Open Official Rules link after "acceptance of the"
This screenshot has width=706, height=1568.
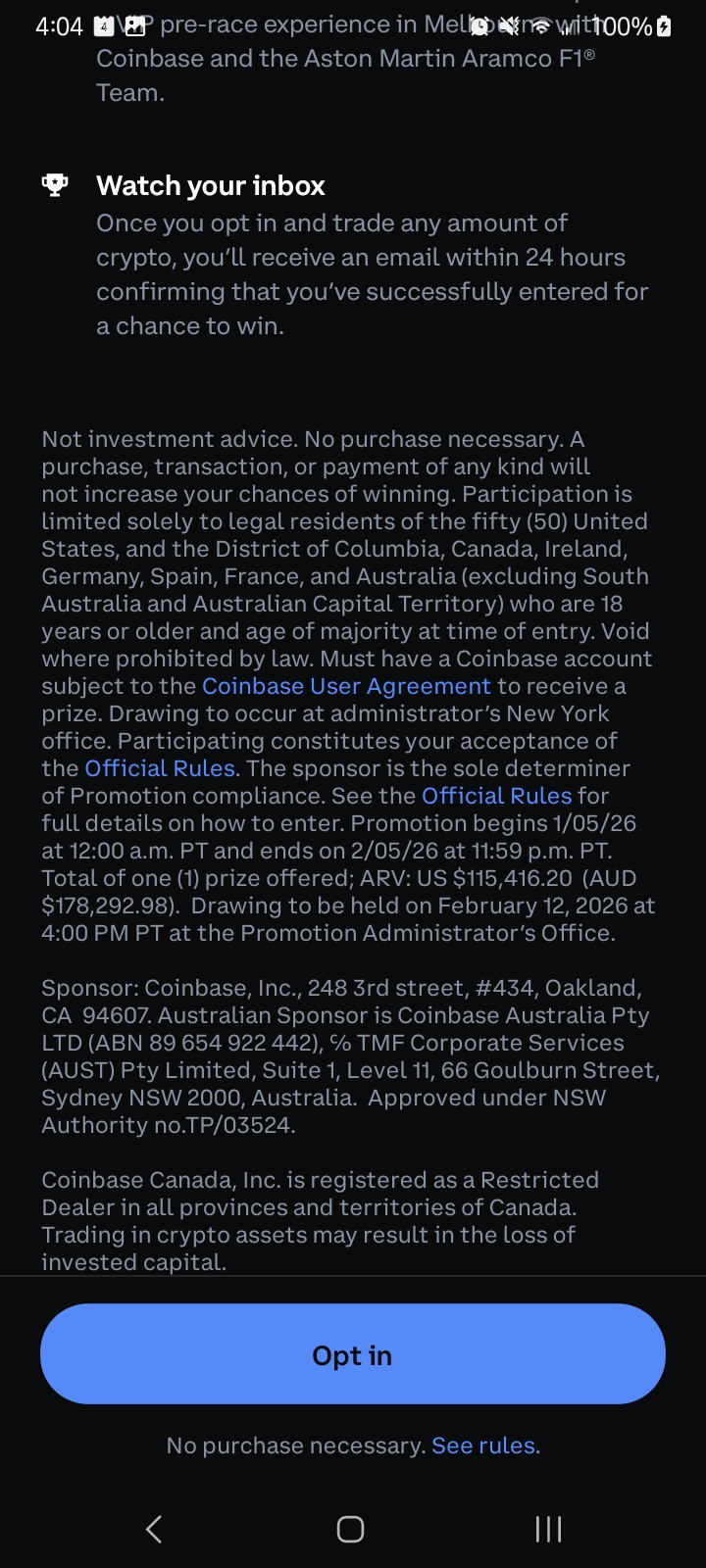160,768
